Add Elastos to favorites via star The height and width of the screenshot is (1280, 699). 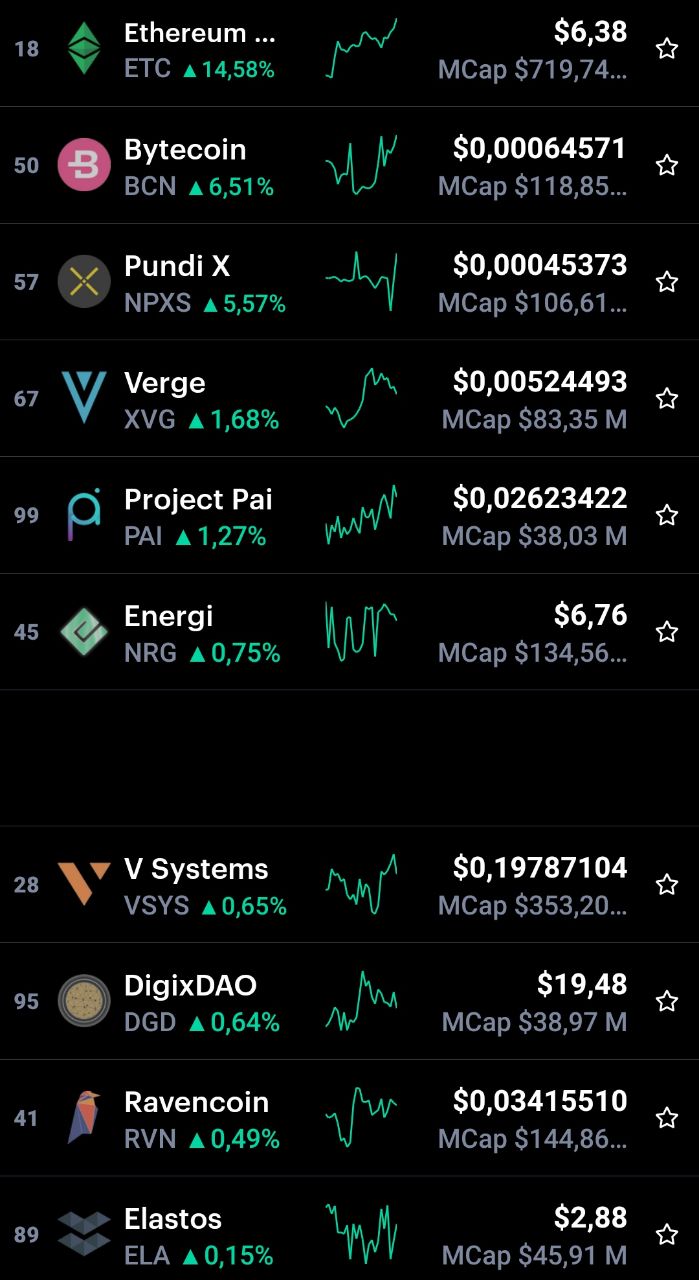667,1234
